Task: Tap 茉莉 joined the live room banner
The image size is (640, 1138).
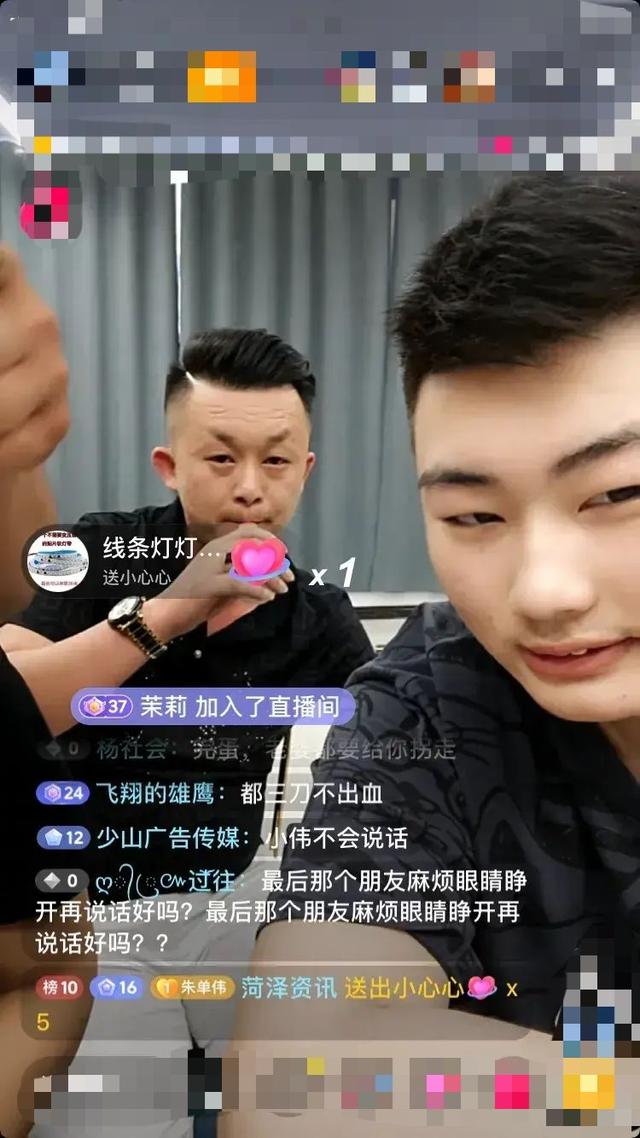Action: tap(213, 707)
